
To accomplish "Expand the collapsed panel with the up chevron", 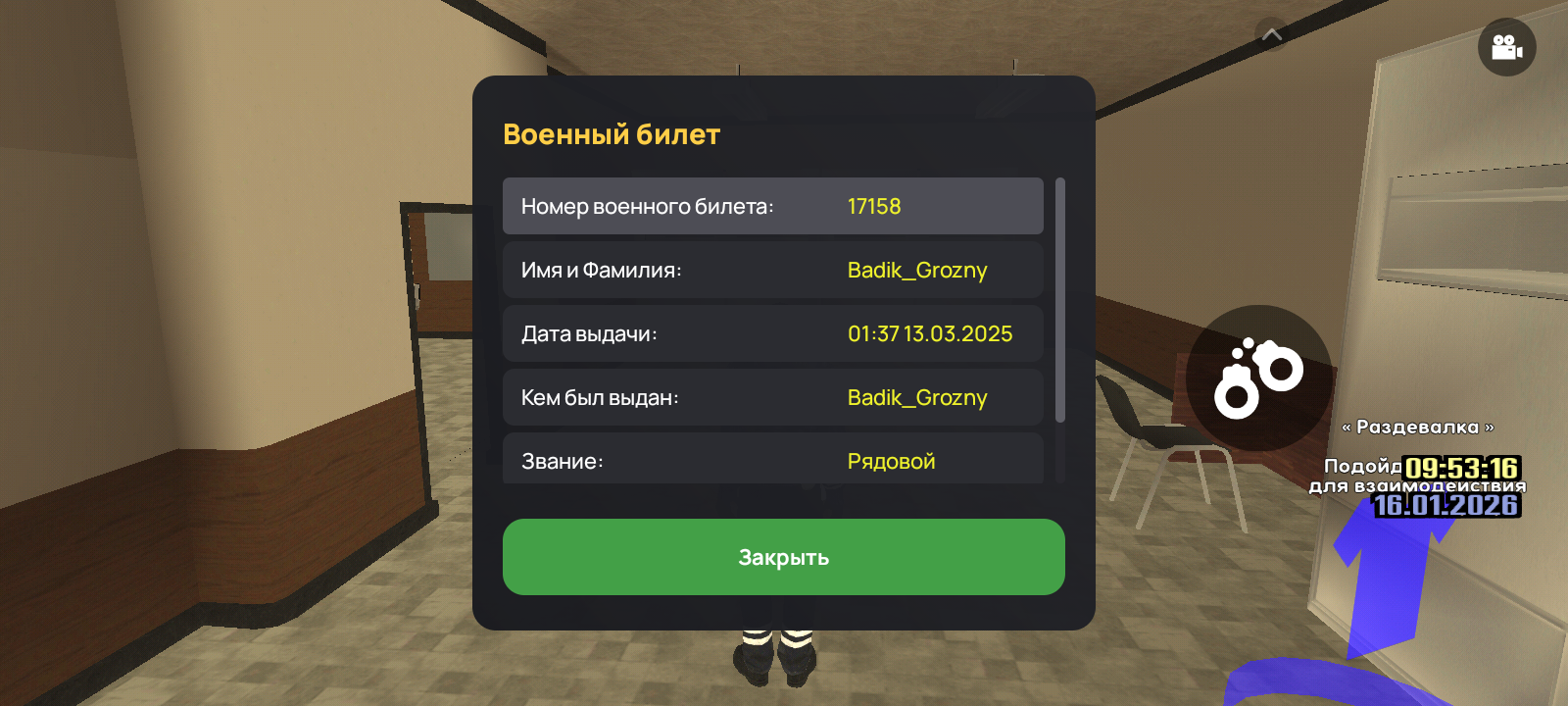I will [x=1271, y=35].
